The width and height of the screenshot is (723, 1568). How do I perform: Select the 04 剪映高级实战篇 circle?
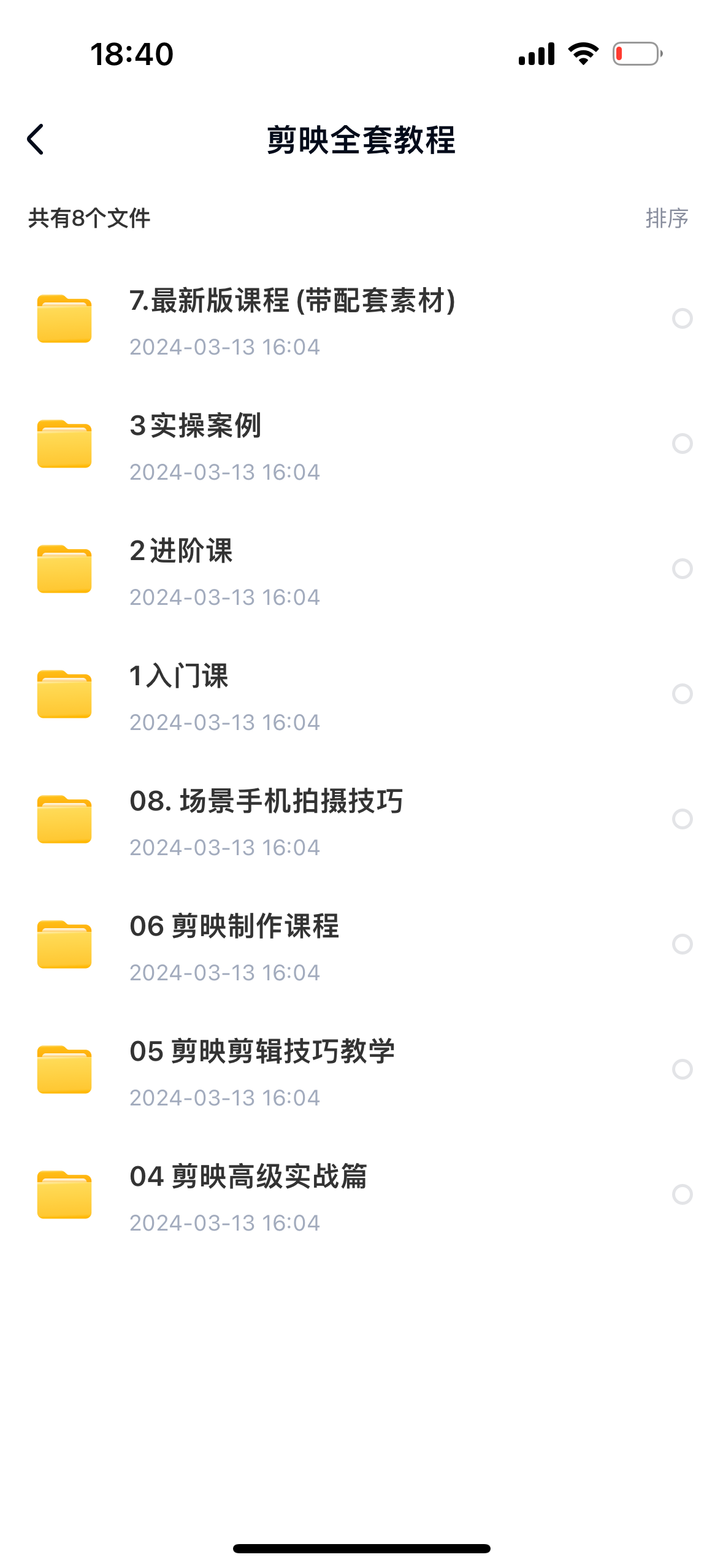point(682,1194)
